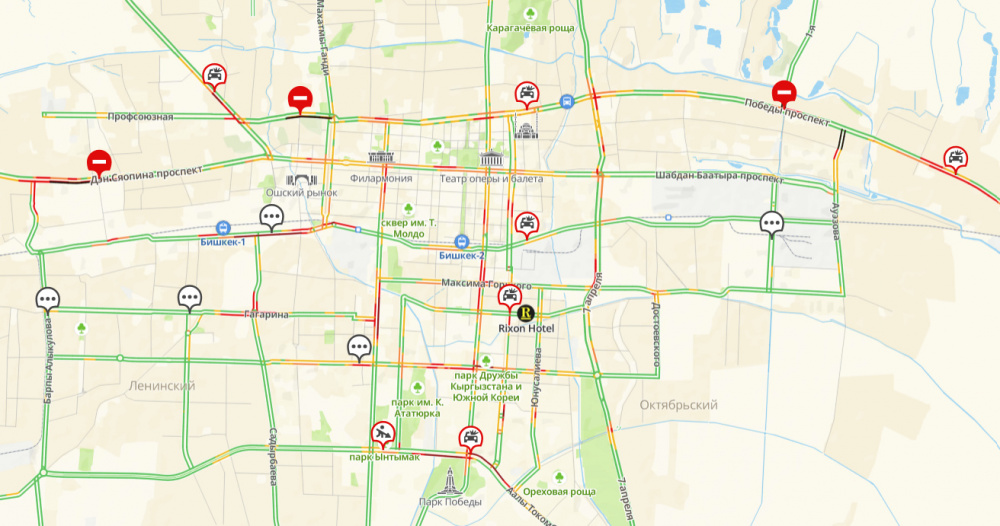Tap the Карагачевая роща park icon
This screenshot has width=1000, height=526.
[x=530, y=13]
